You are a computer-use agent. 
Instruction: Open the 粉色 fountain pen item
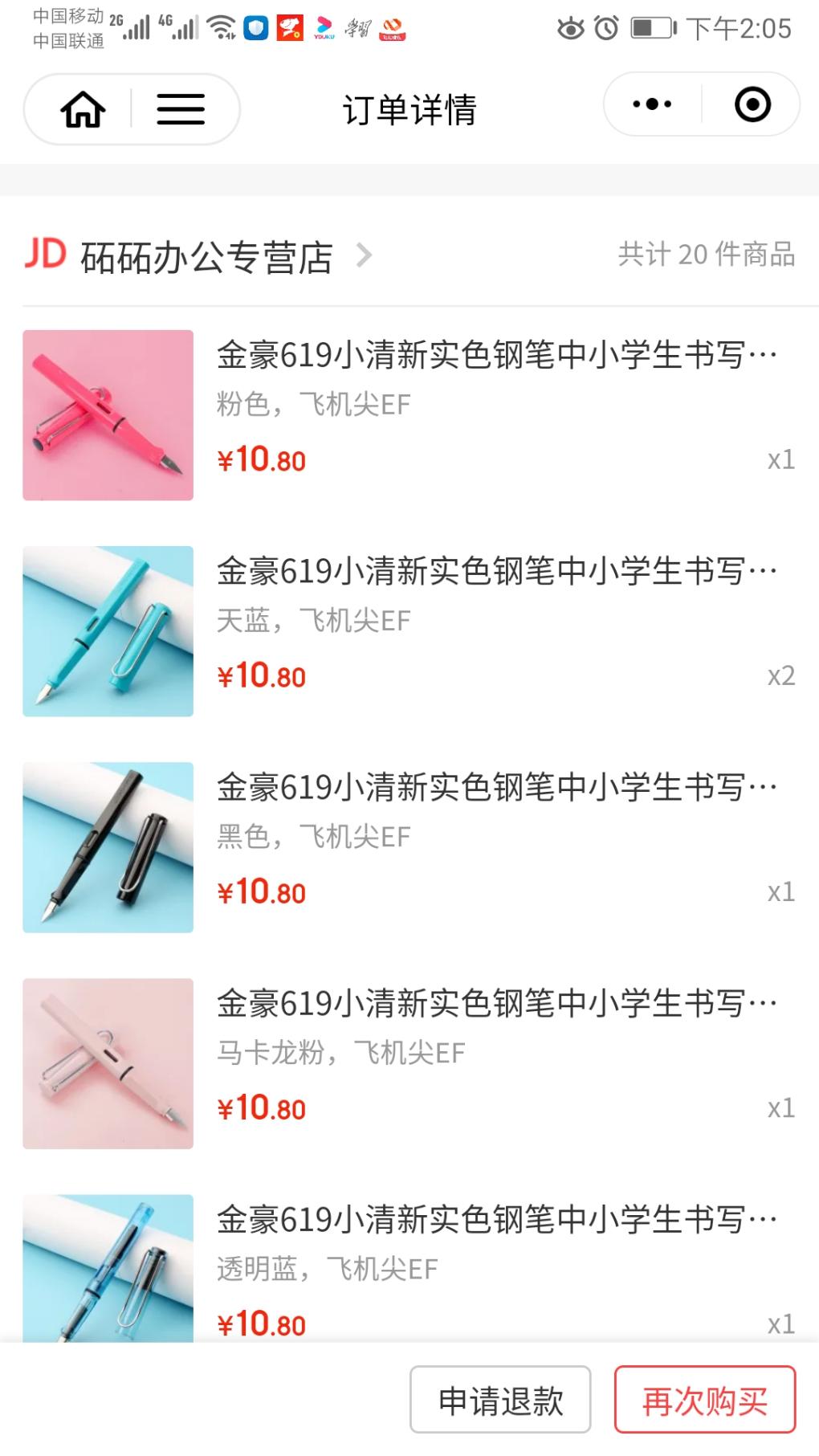[496, 355]
